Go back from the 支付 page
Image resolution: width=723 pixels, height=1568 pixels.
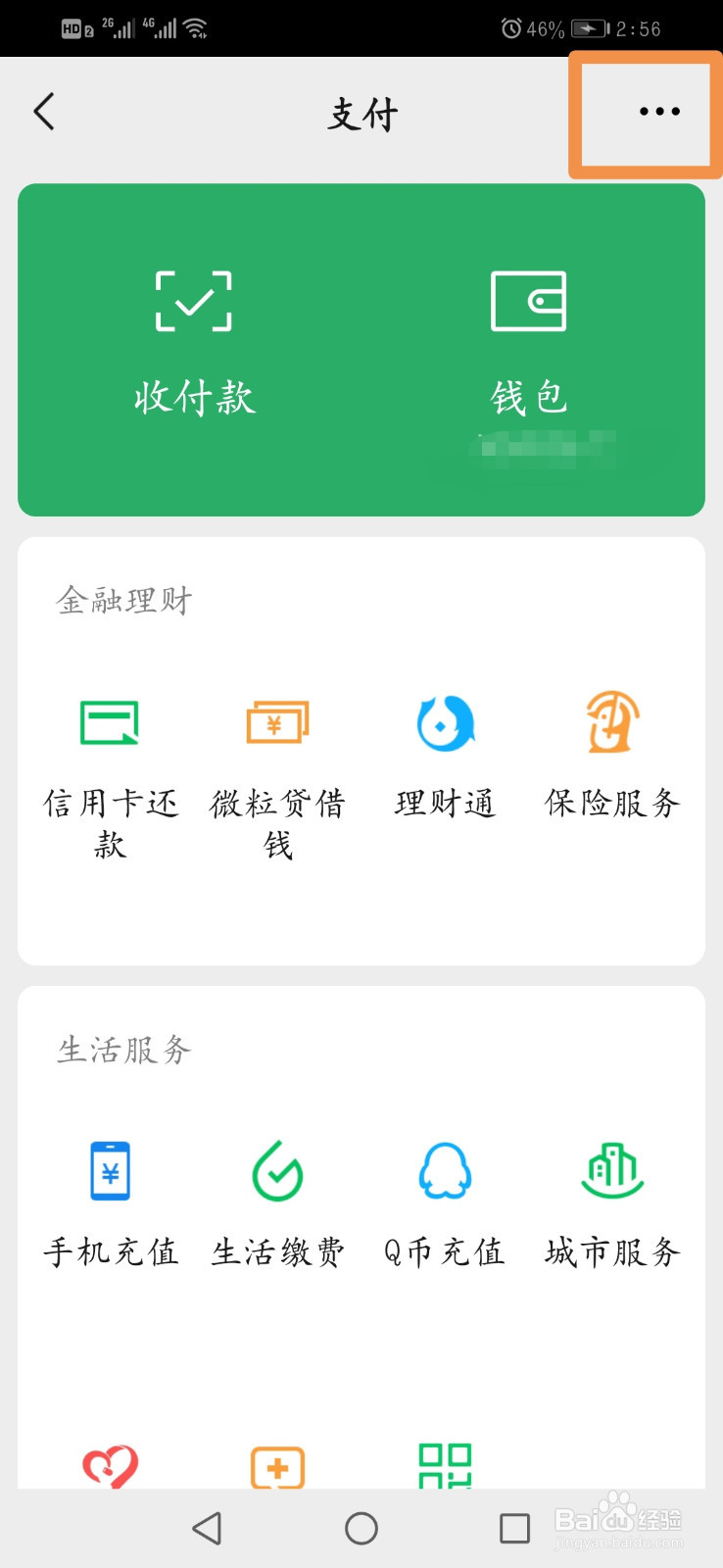(44, 113)
